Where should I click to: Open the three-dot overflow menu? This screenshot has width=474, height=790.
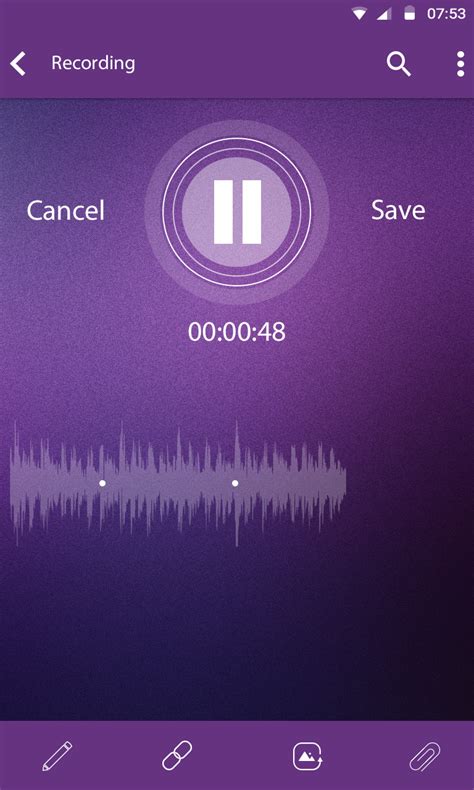point(460,64)
